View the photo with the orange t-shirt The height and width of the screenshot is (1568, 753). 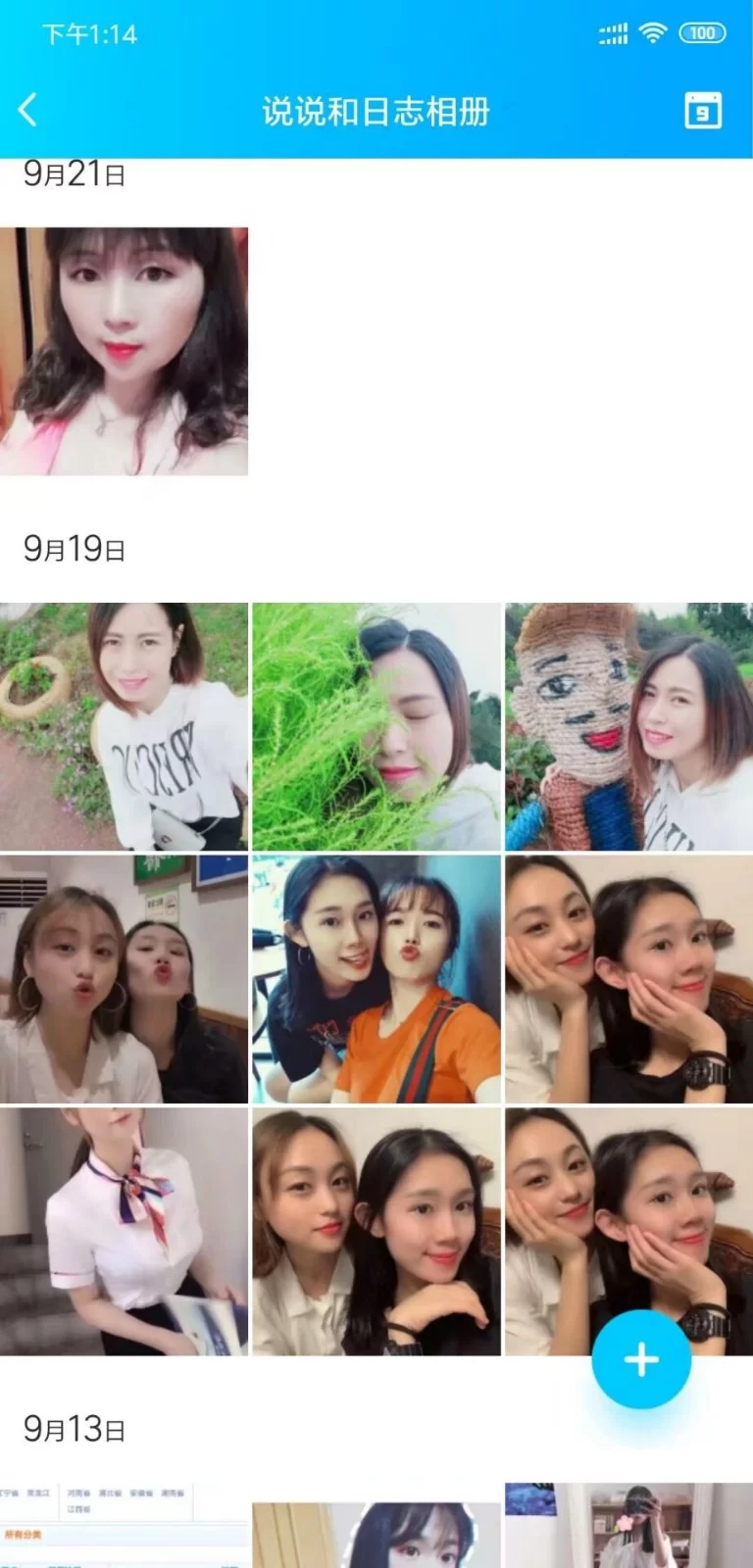click(x=376, y=979)
